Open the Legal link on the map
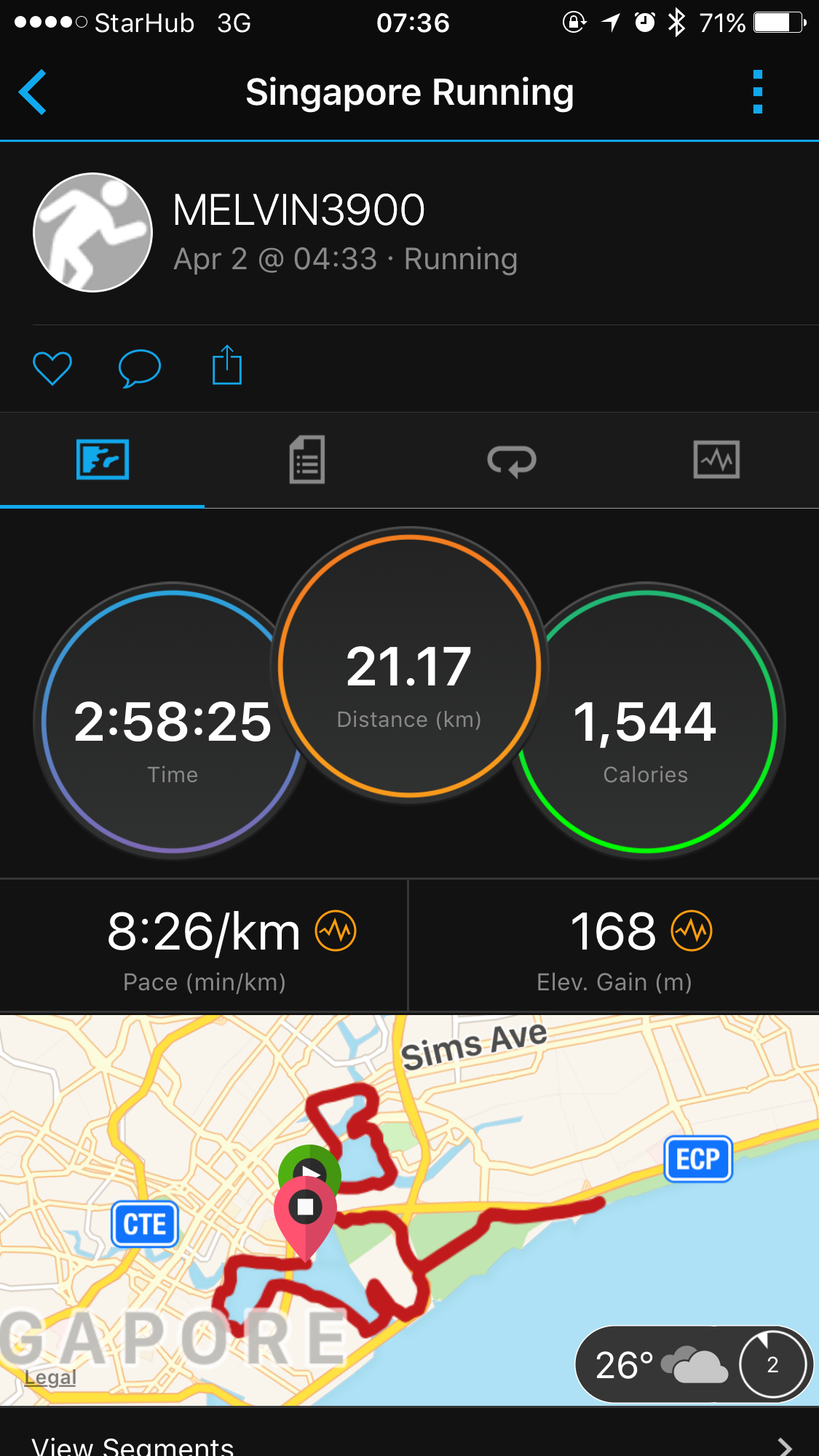 tap(50, 1377)
